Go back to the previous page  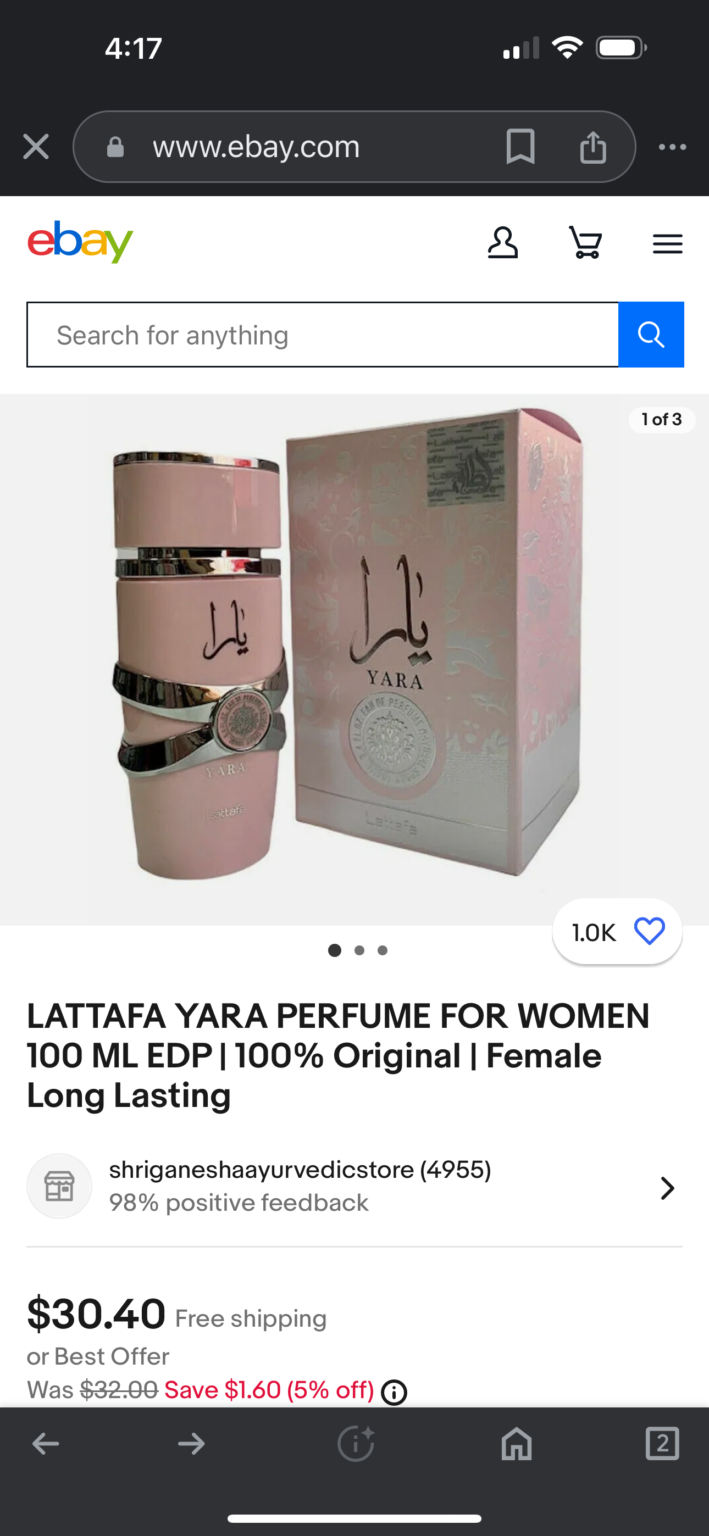46,1443
